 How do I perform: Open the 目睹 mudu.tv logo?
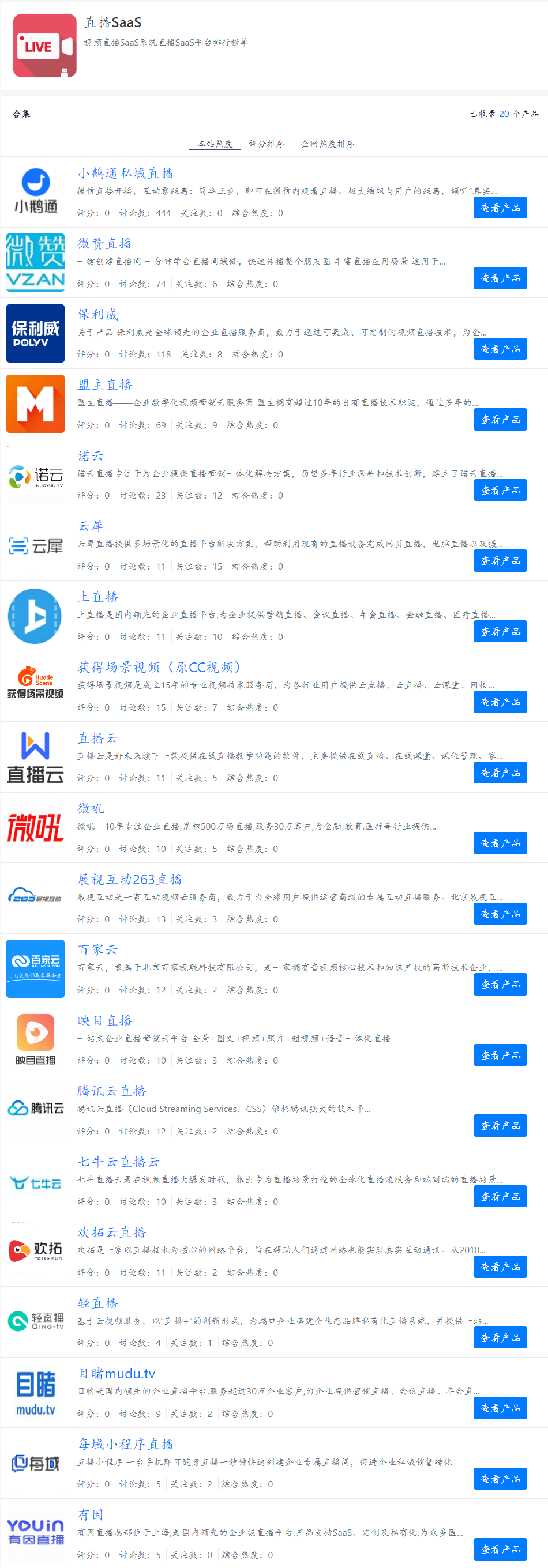point(35,1393)
